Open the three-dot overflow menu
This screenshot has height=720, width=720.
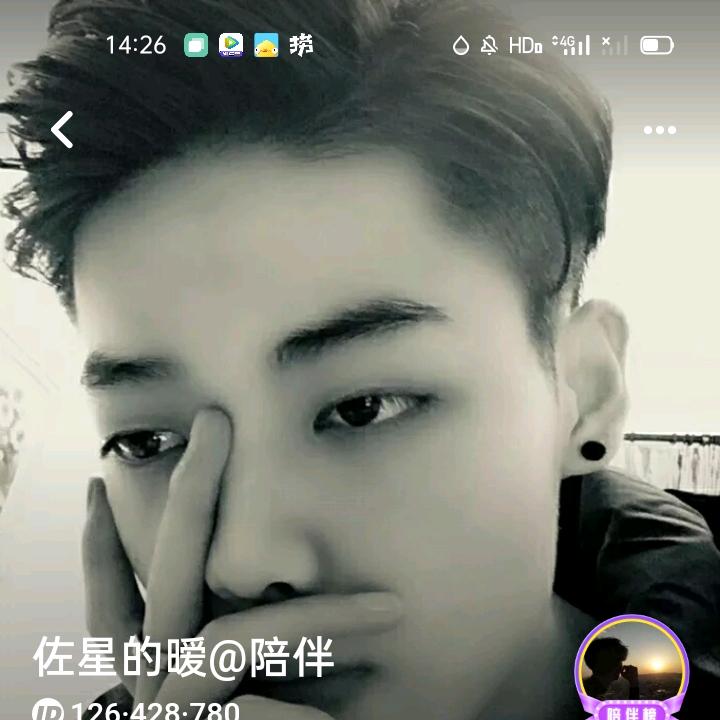659,130
